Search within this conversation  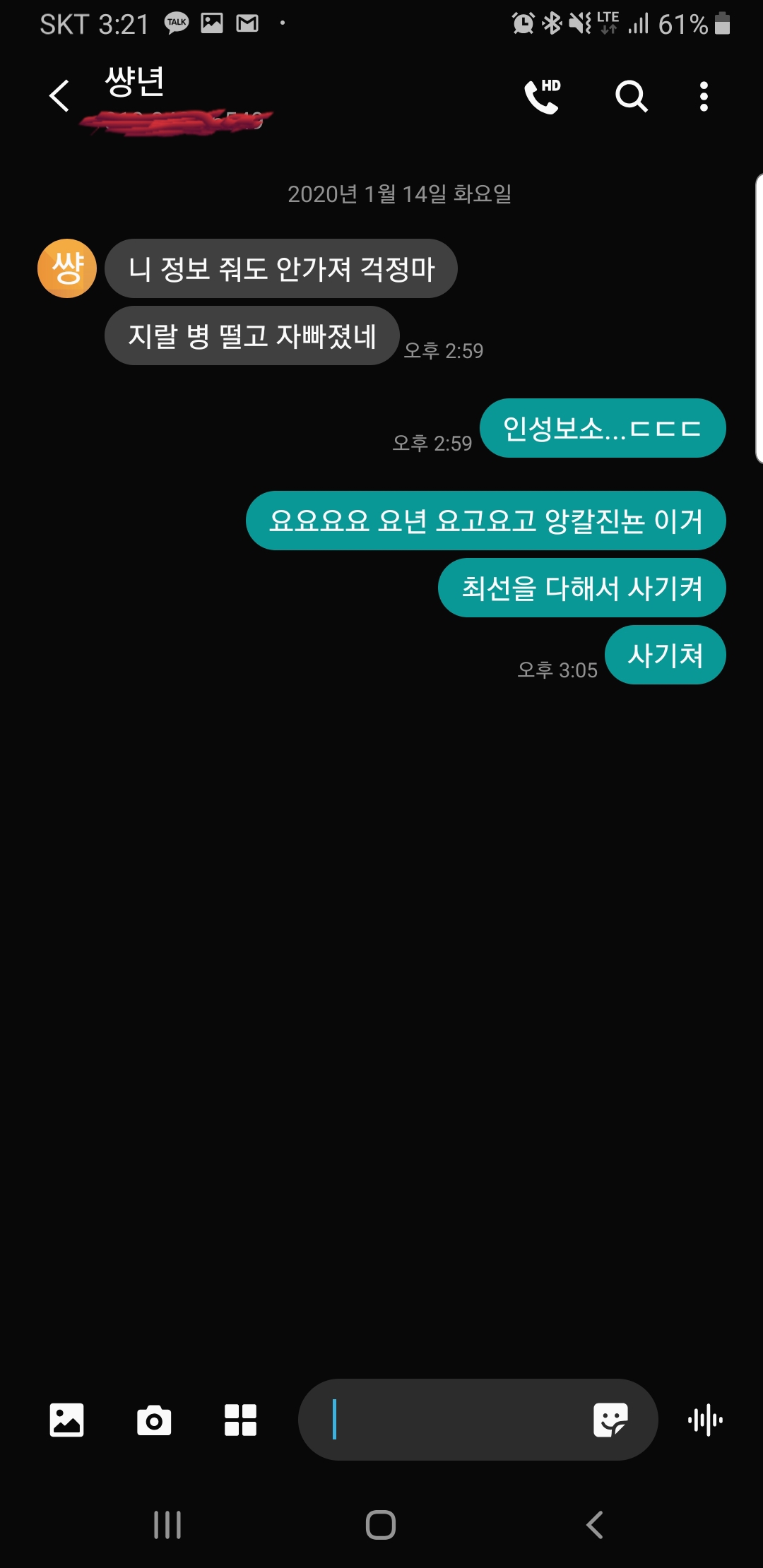[x=631, y=96]
